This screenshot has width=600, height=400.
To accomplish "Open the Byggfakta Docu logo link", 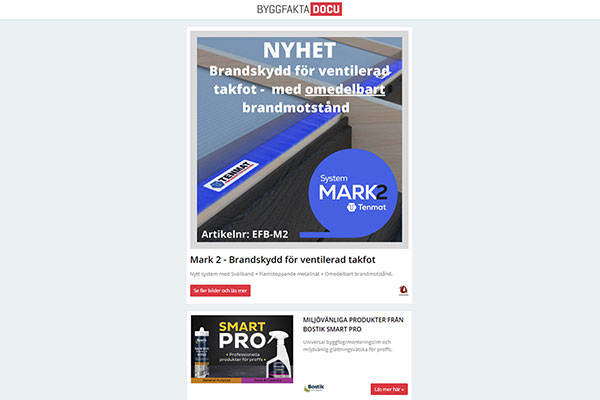I will pos(299,9).
